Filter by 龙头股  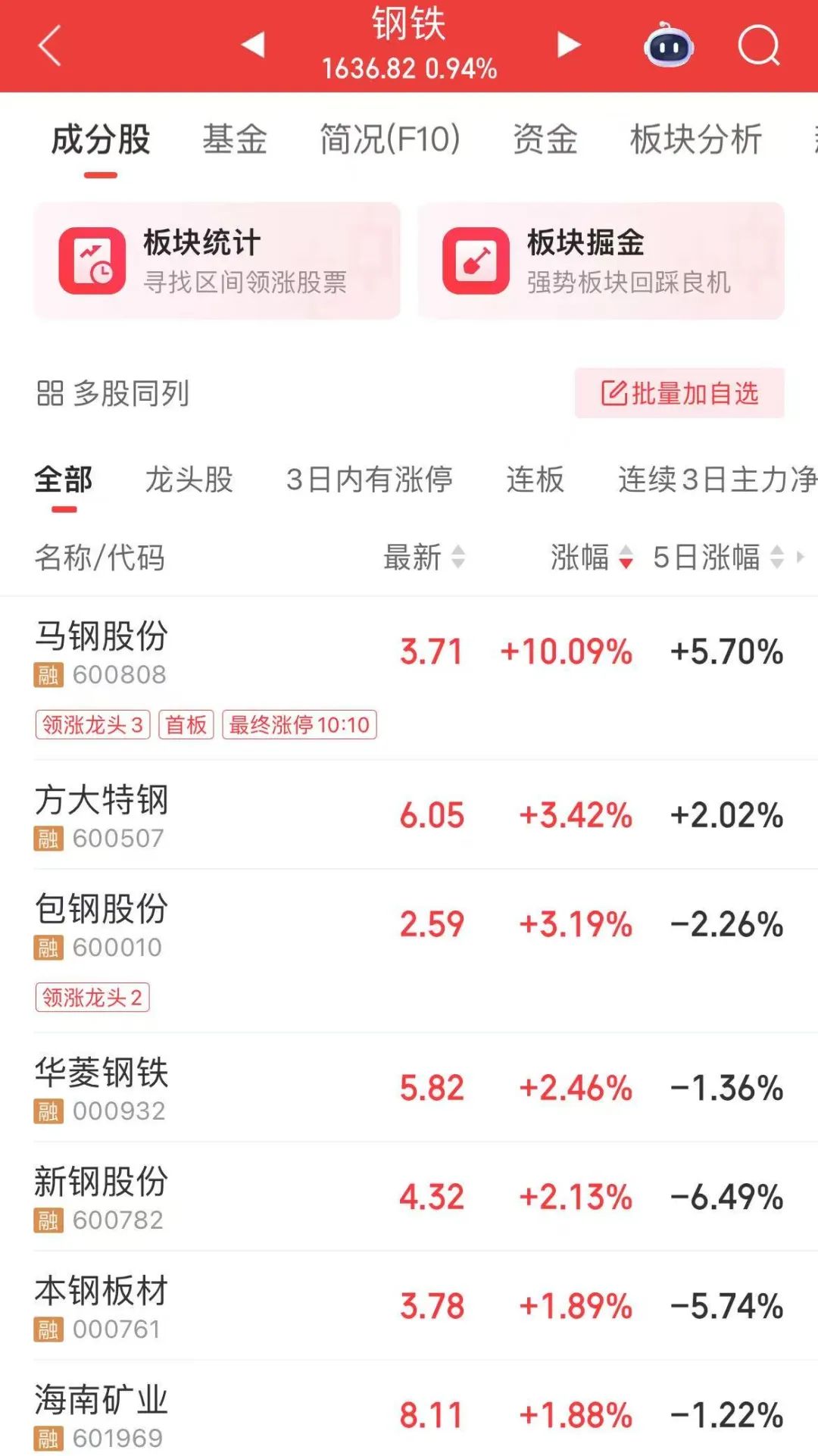[189, 480]
